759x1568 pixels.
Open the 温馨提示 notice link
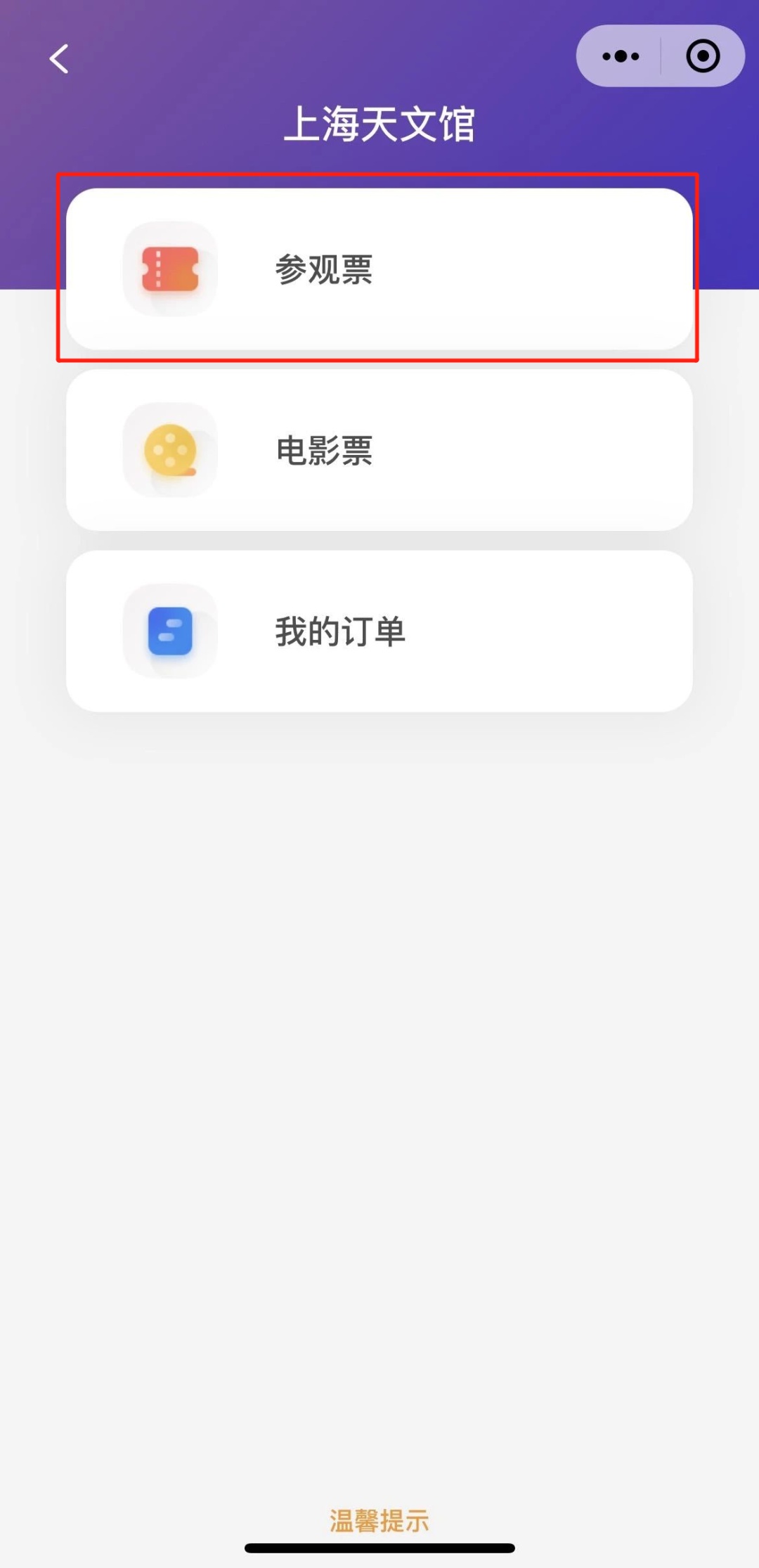(x=379, y=1520)
